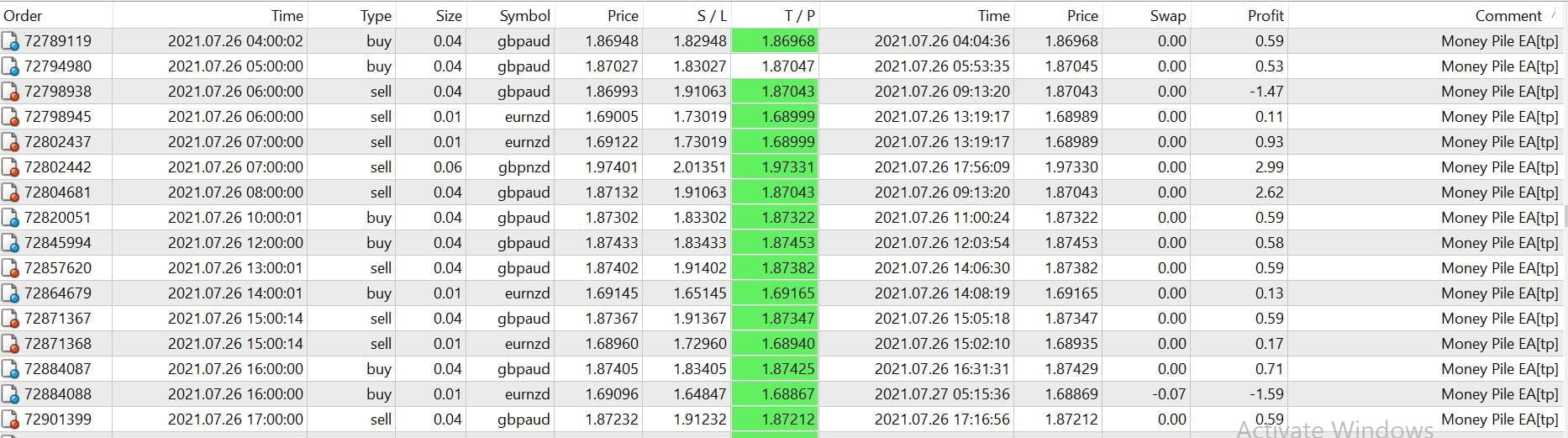Screen dimensions: 1568x438
Task: Sort by the Size column header
Action: [x=448, y=15]
